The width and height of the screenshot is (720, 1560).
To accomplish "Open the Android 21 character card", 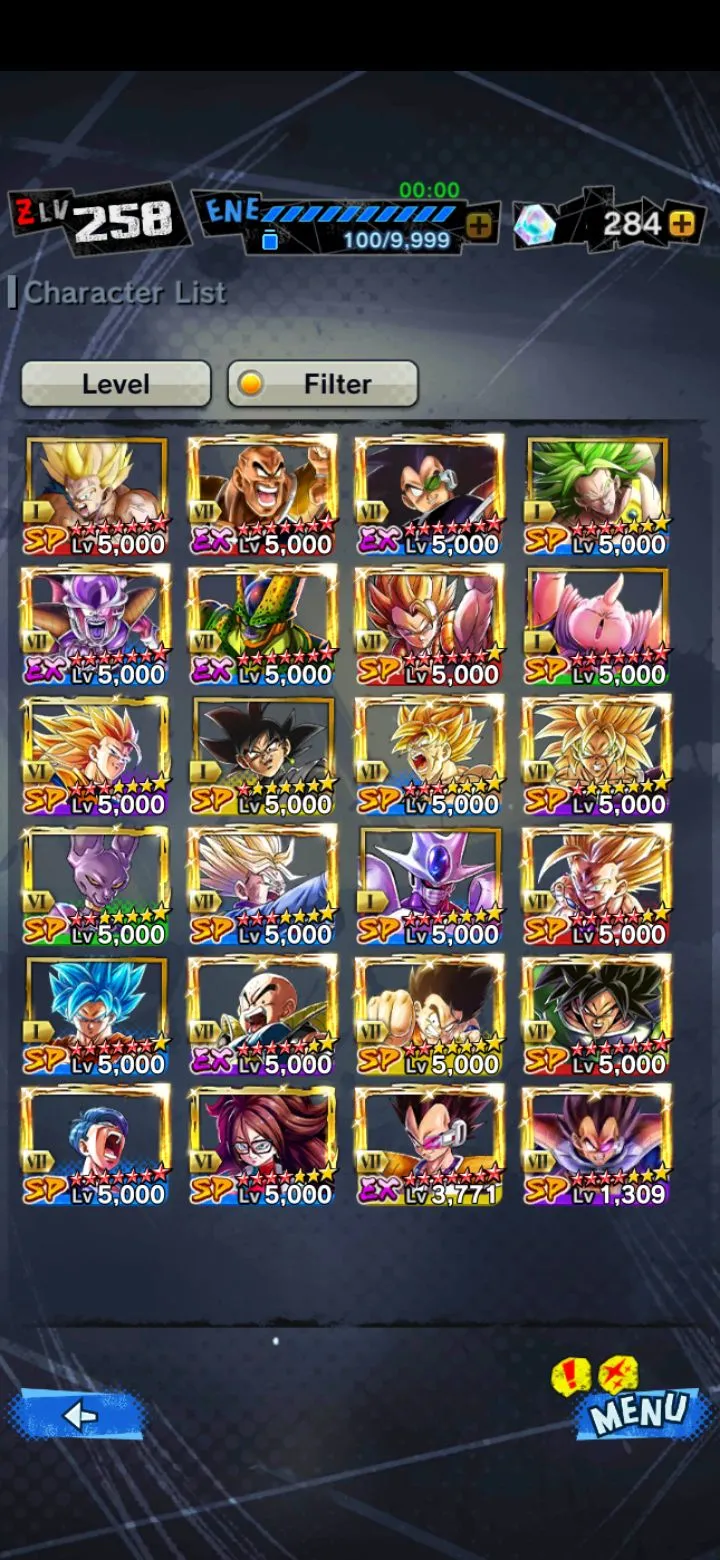I will click(x=262, y=1146).
